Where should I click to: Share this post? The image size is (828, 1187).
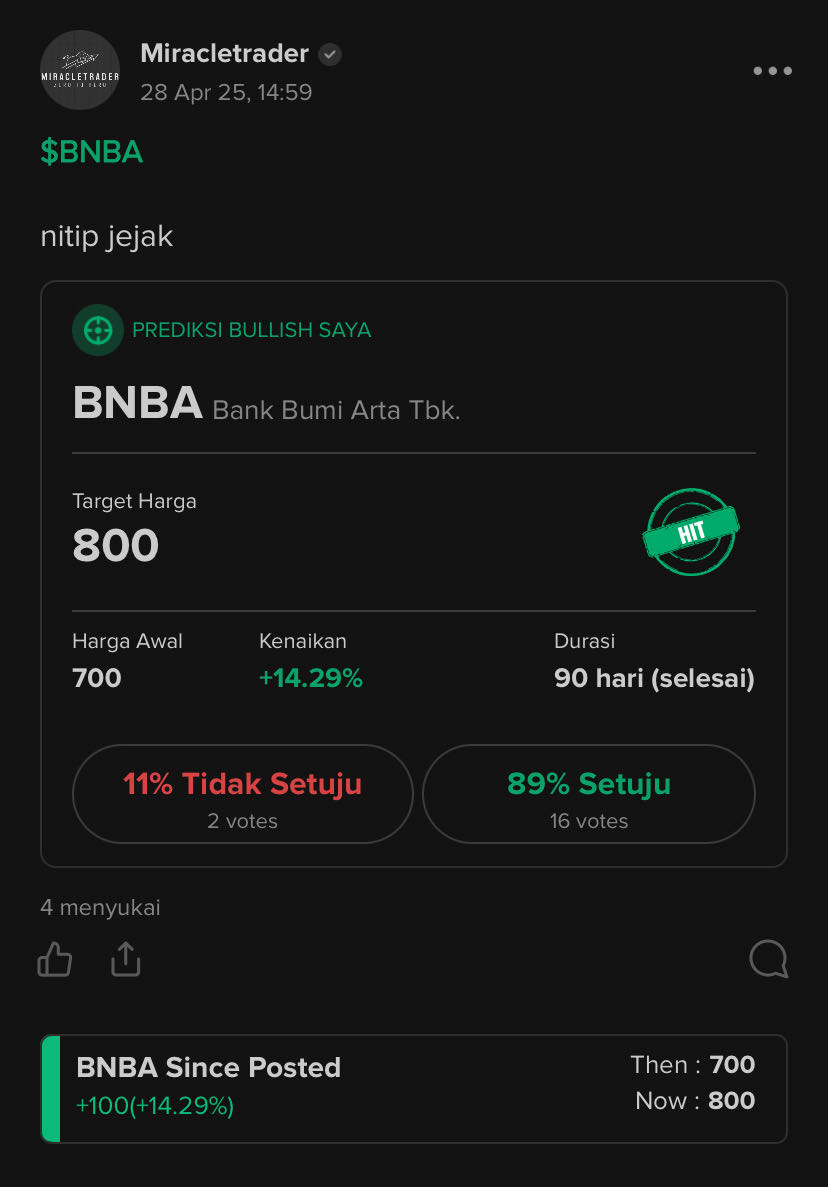point(125,960)
